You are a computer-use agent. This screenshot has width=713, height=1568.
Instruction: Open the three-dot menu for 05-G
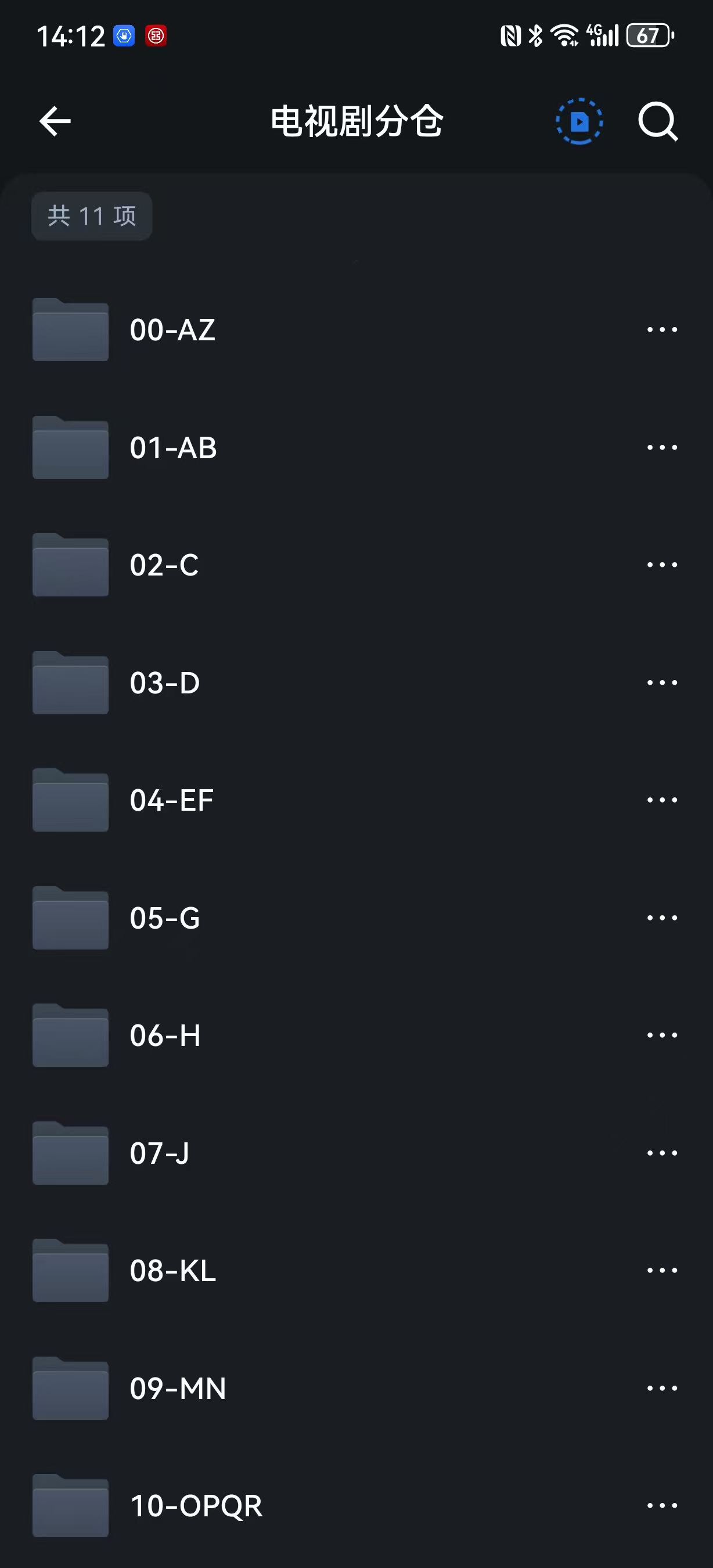pyautogui.click(x=662, y=918)
